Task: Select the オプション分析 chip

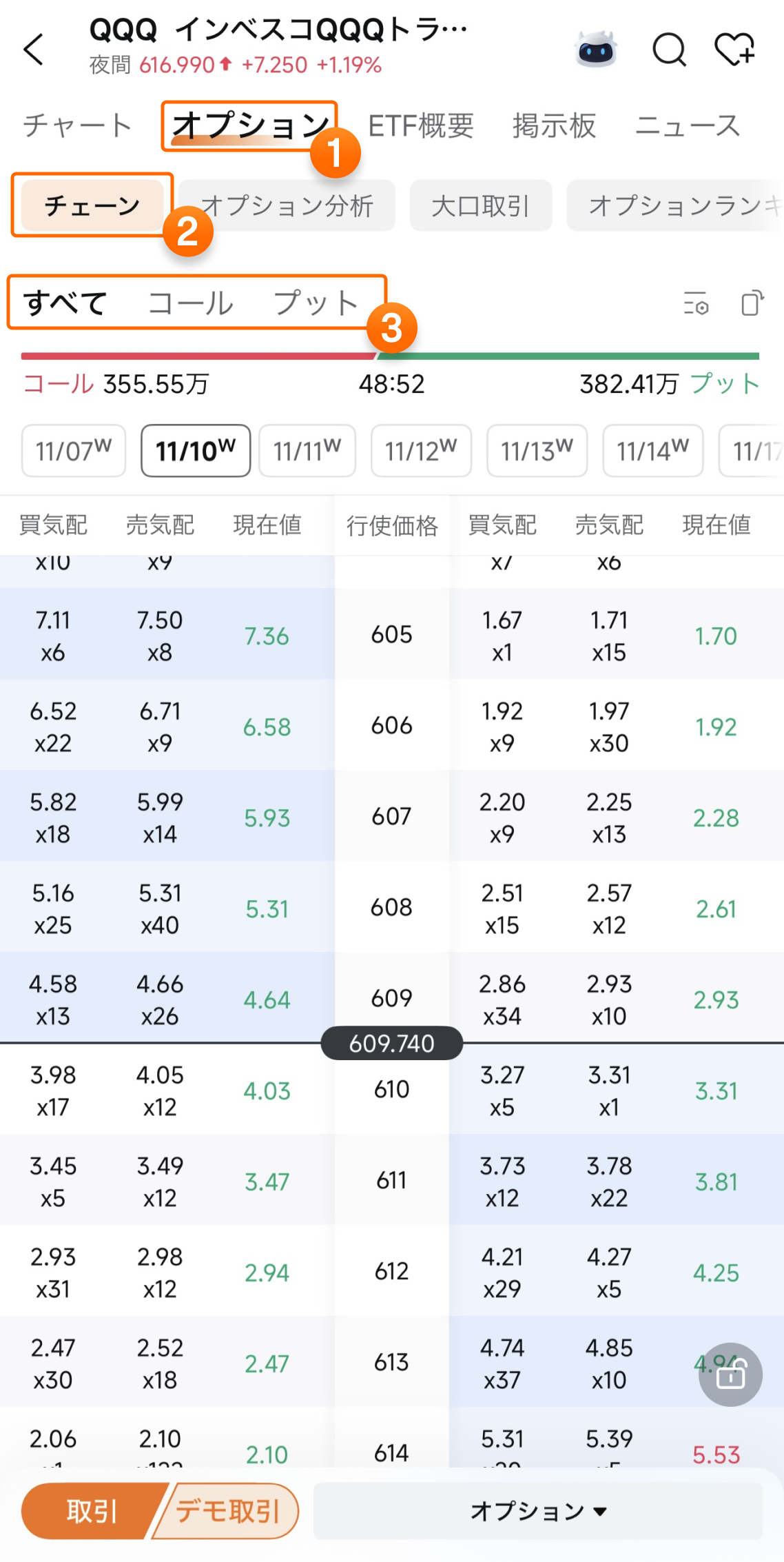Action: (x=287, y=205)
